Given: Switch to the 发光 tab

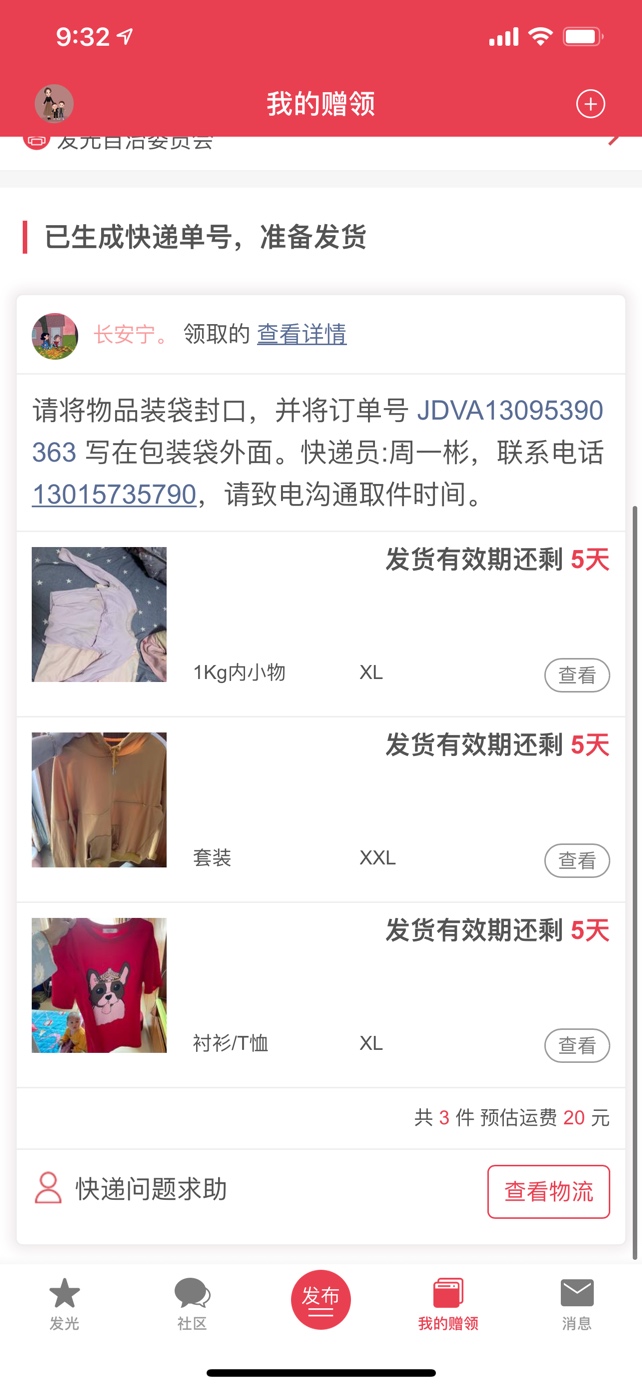Looking at the screenshot, I should coord(64,1303).
